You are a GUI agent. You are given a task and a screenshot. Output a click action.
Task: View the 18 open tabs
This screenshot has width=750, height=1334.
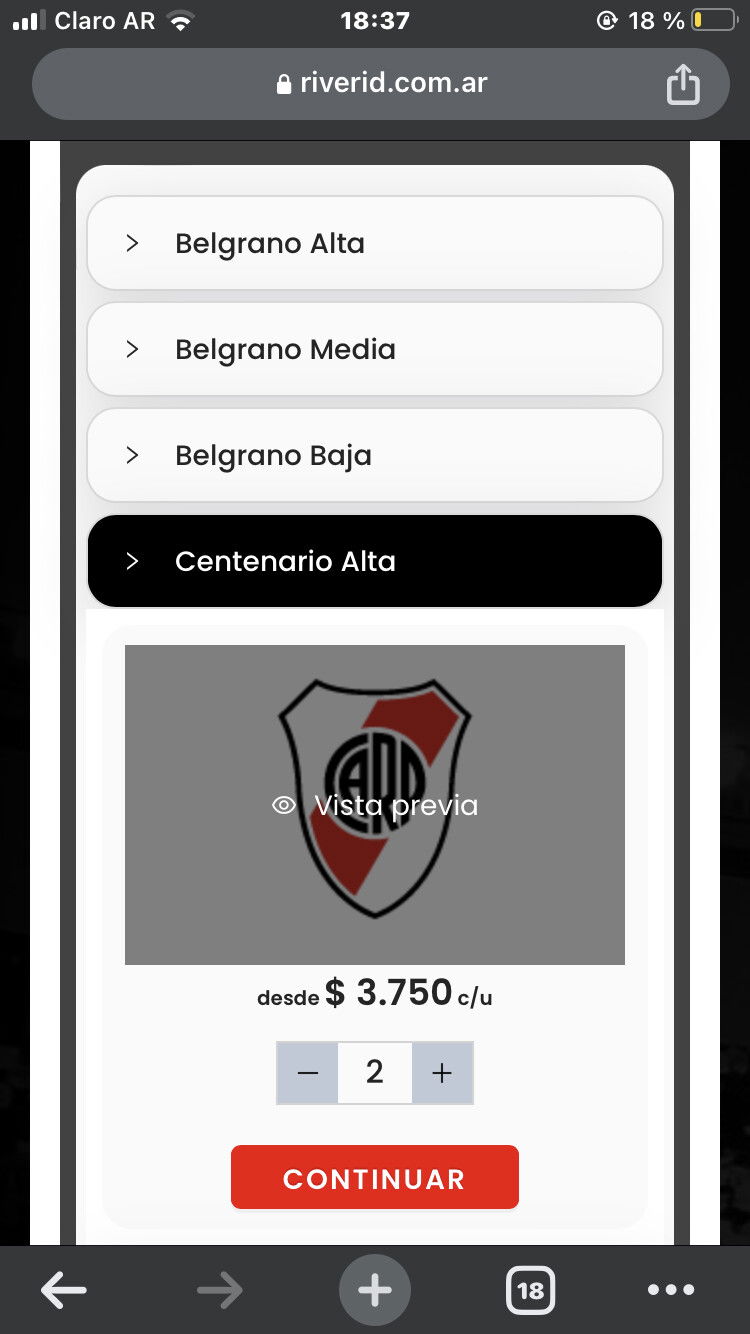[x=530, y=1291]
